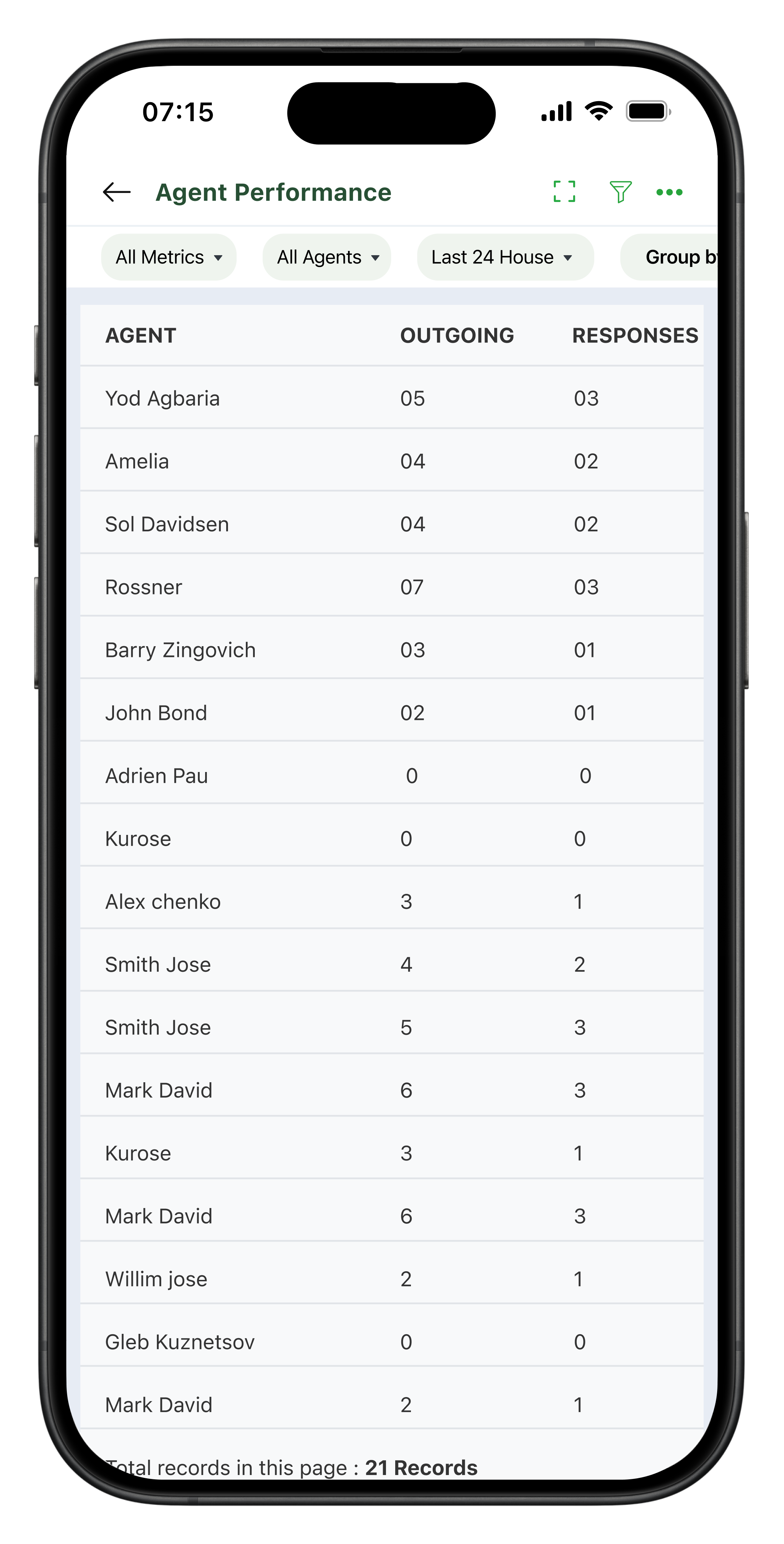Expand the All Metrics dropdown
This screenshot has height=1544, width=784.
[169, 257]
